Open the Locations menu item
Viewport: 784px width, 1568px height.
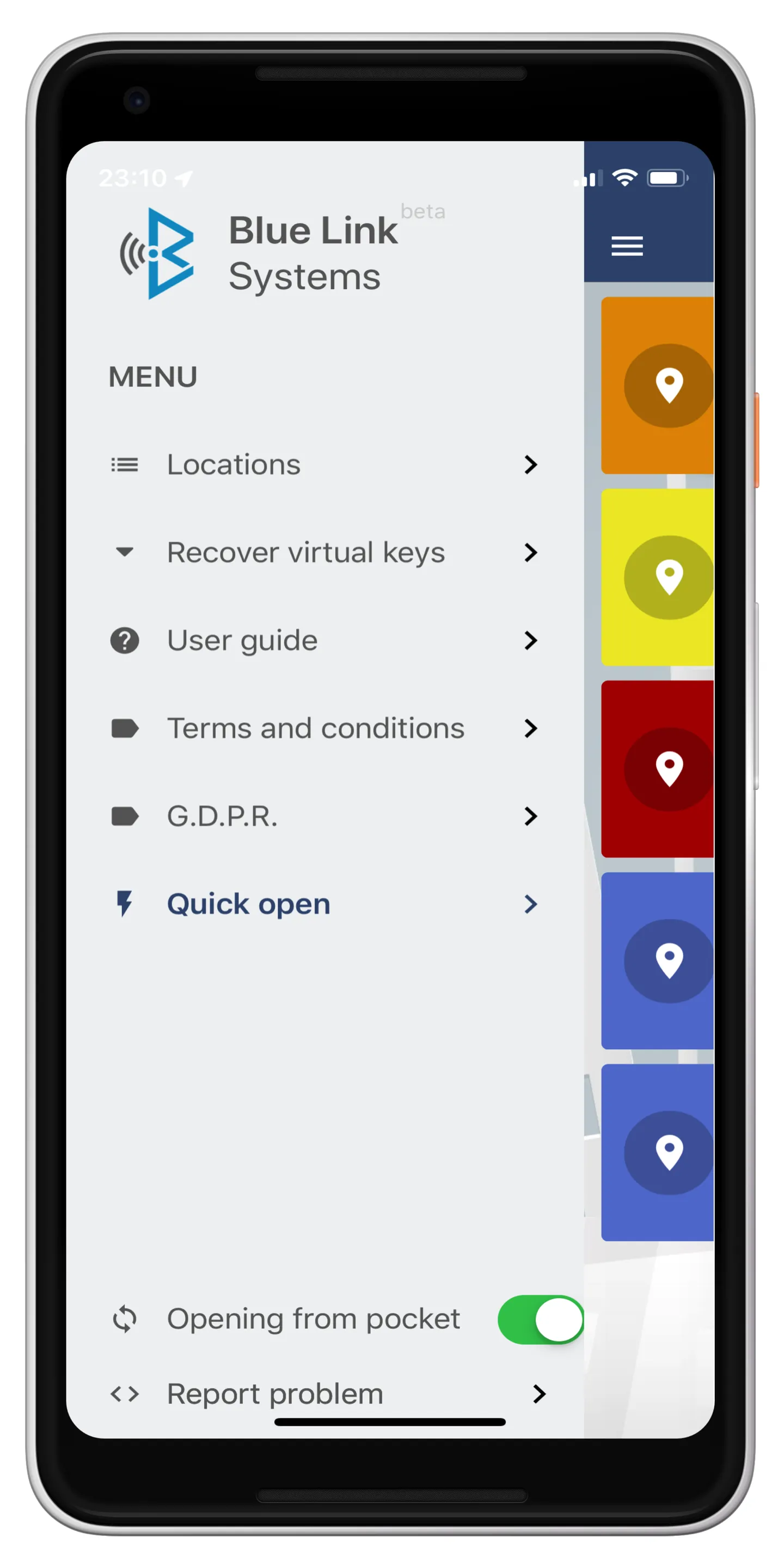(x=323, y=465)
